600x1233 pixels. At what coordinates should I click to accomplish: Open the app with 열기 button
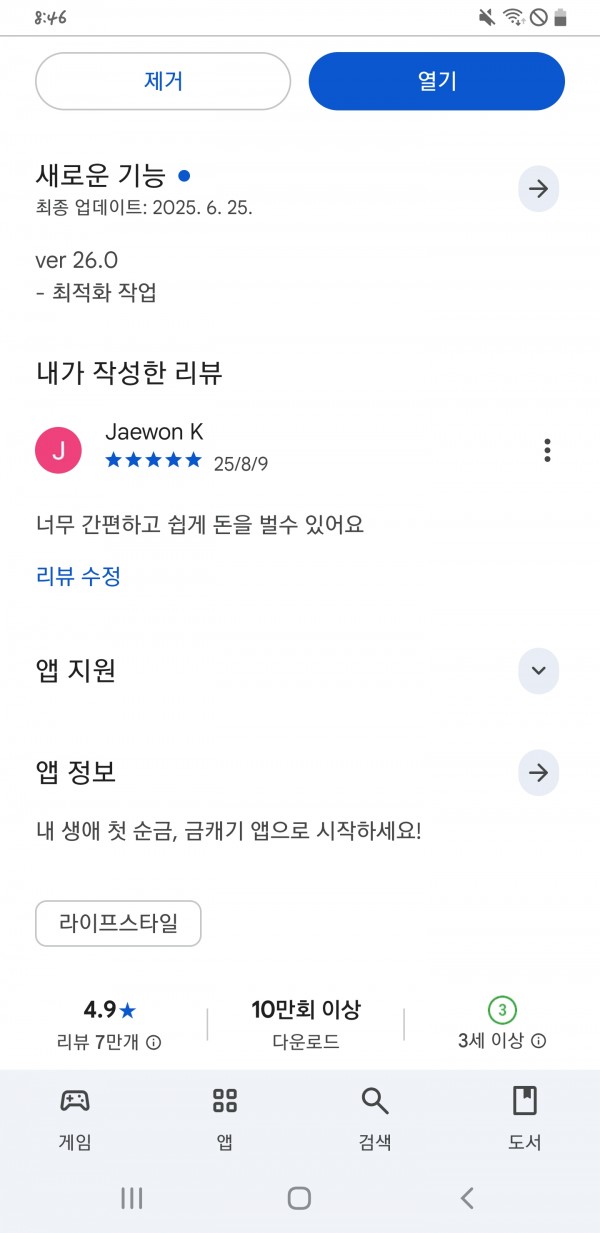click(437, 81)
